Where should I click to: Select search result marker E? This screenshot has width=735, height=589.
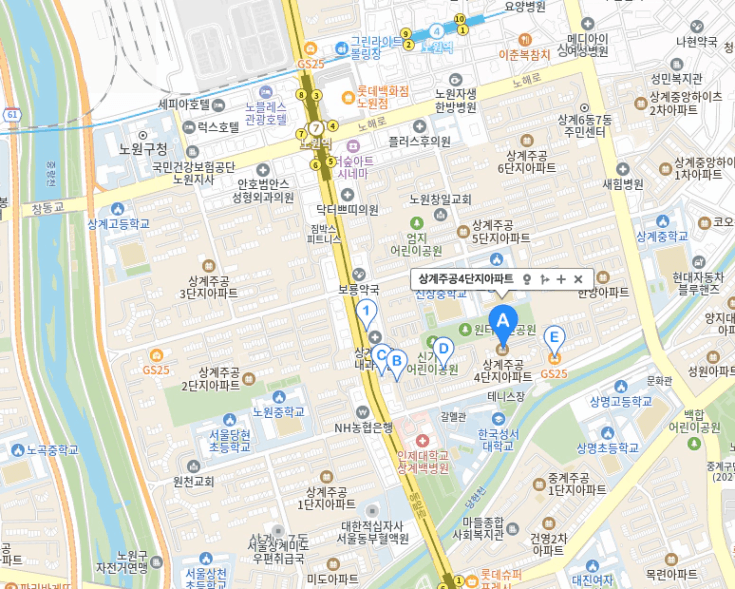[554, 341]
